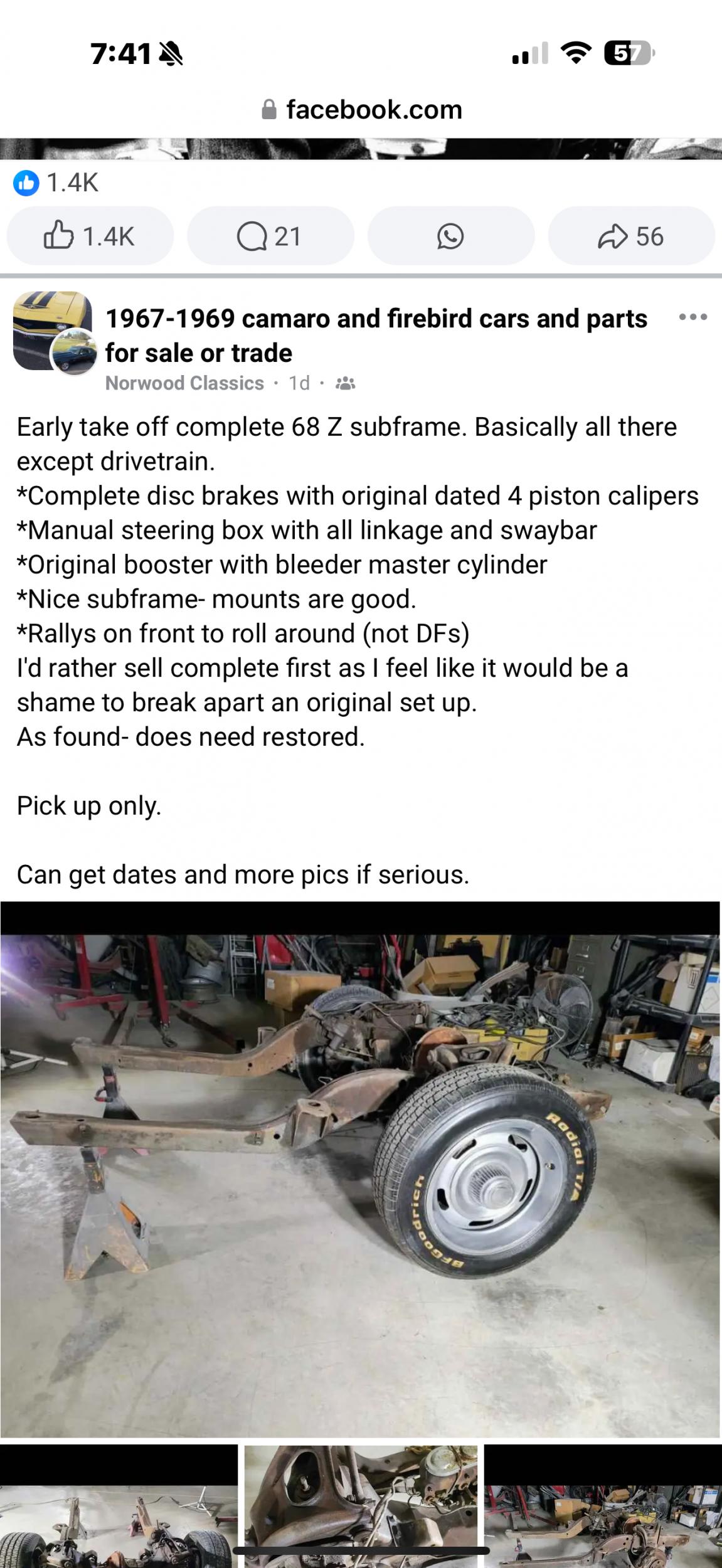This screenshot has height=1568, width=722.
Task: Send the post via WhatsApp
Action: (x=450, y=236)
